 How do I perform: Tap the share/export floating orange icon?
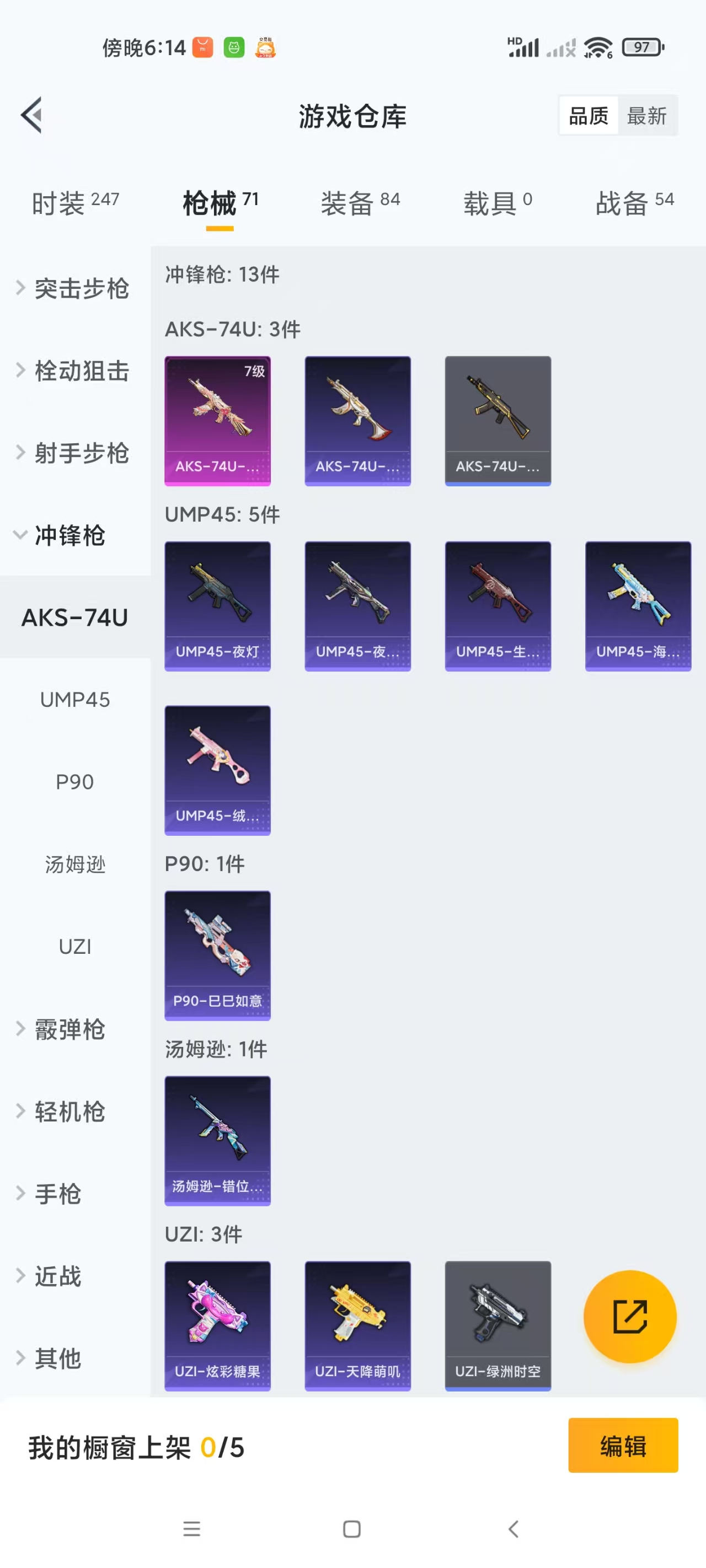[630, 1316]
